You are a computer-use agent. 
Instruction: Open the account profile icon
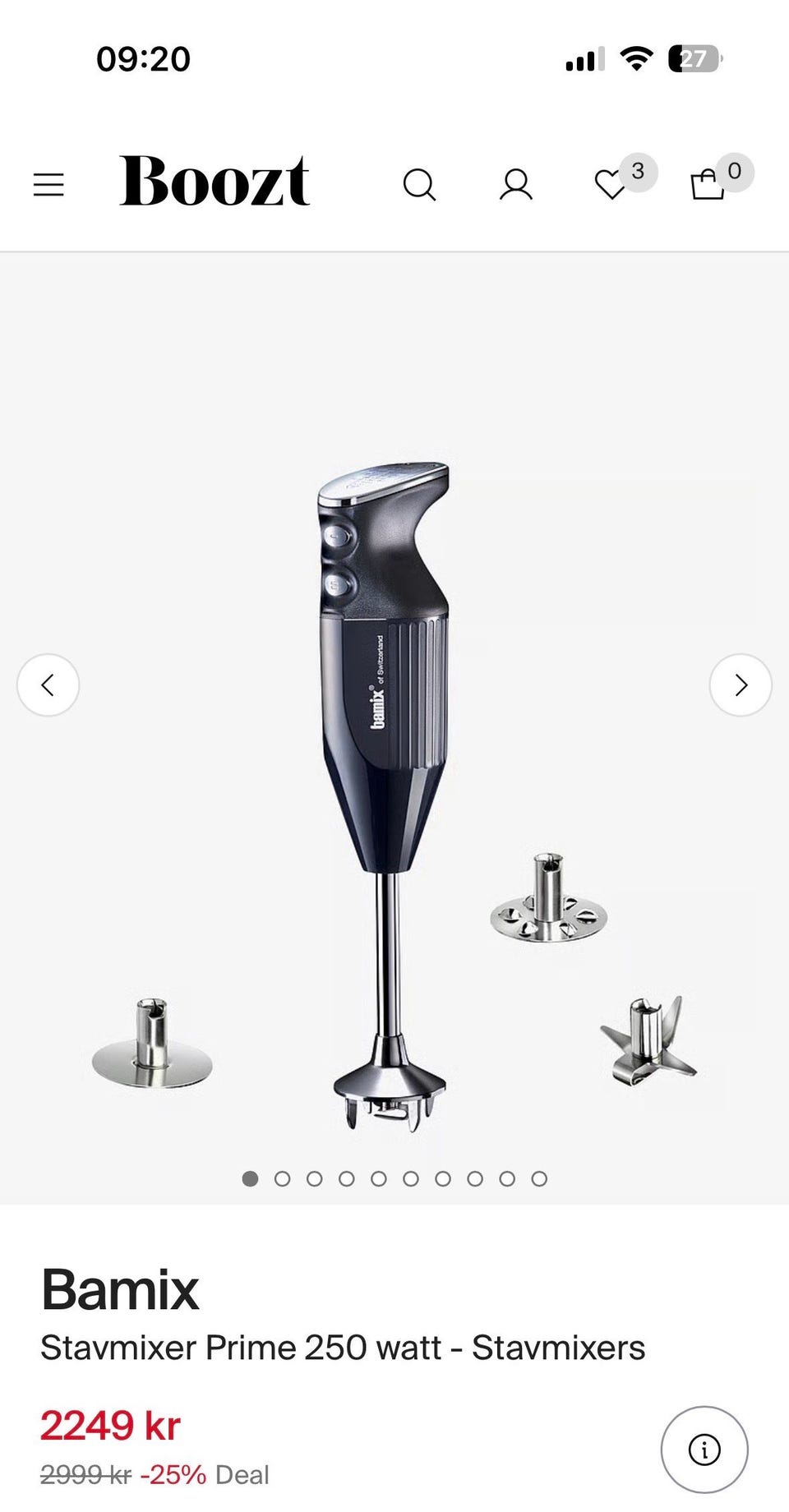tap(516, 184)
